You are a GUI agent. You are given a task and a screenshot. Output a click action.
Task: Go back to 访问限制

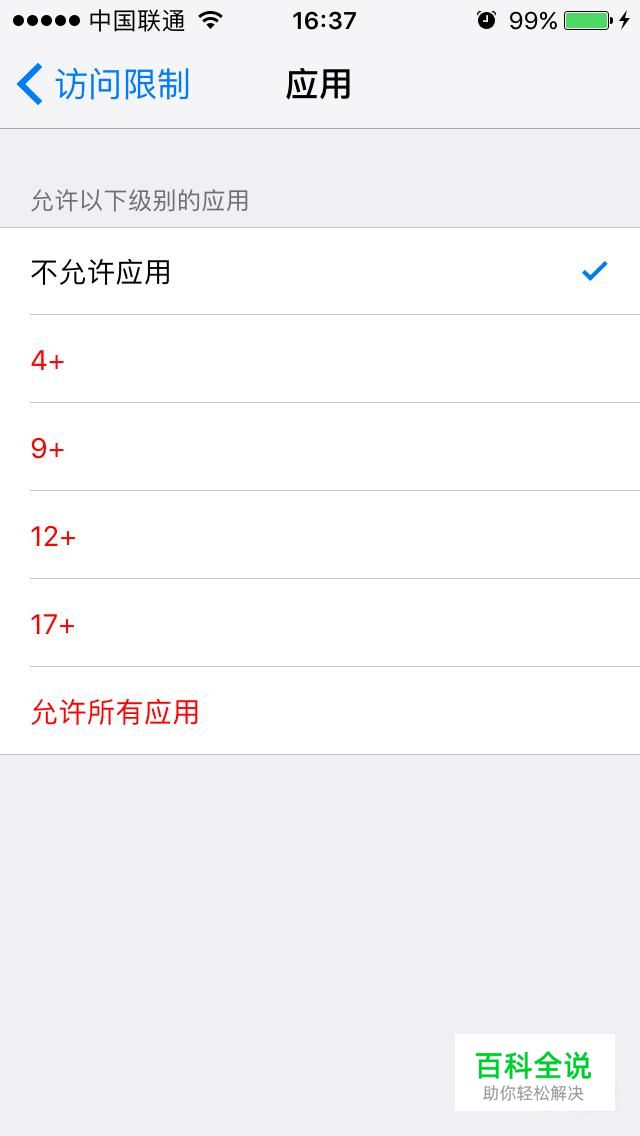pyautogui.click(x=103, y=85)
